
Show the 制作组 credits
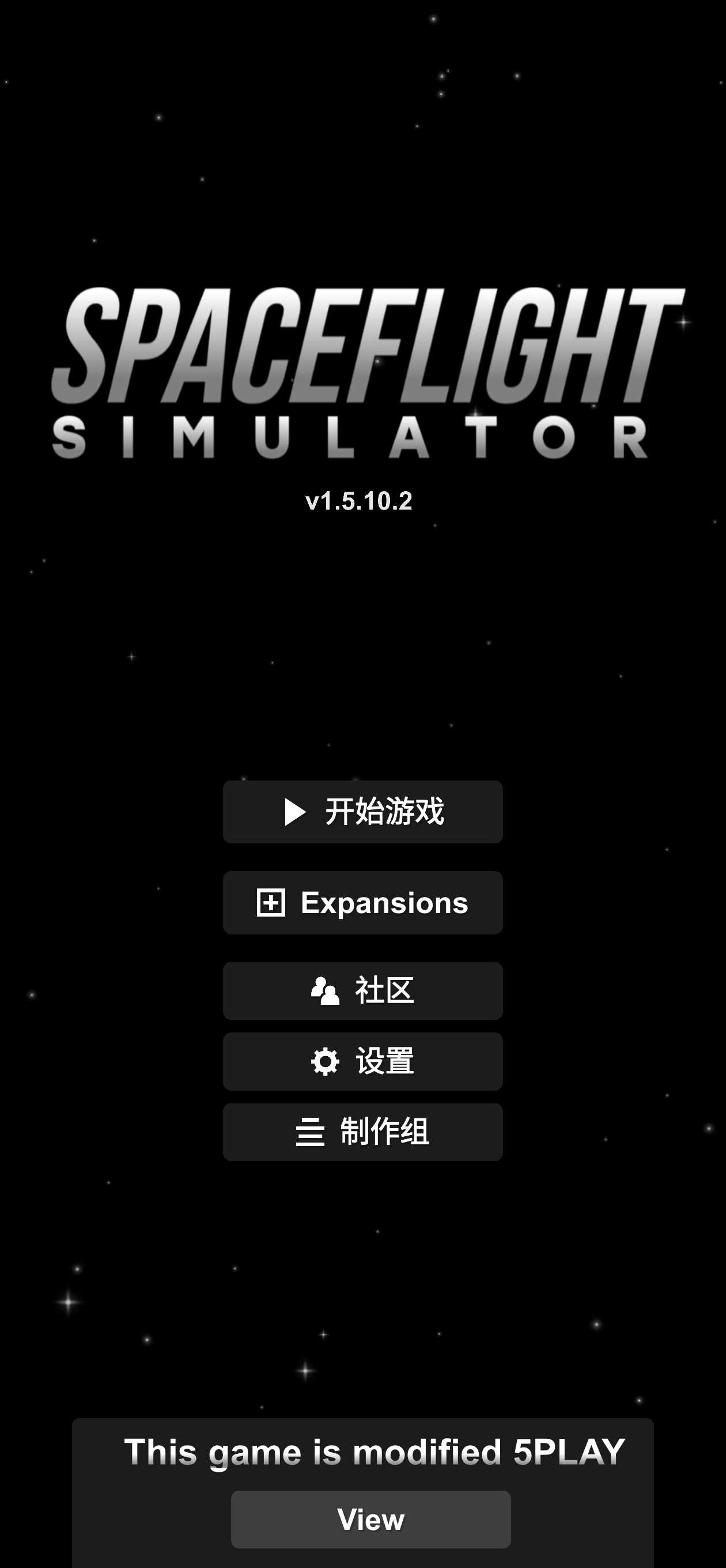tap(362, 1132)
